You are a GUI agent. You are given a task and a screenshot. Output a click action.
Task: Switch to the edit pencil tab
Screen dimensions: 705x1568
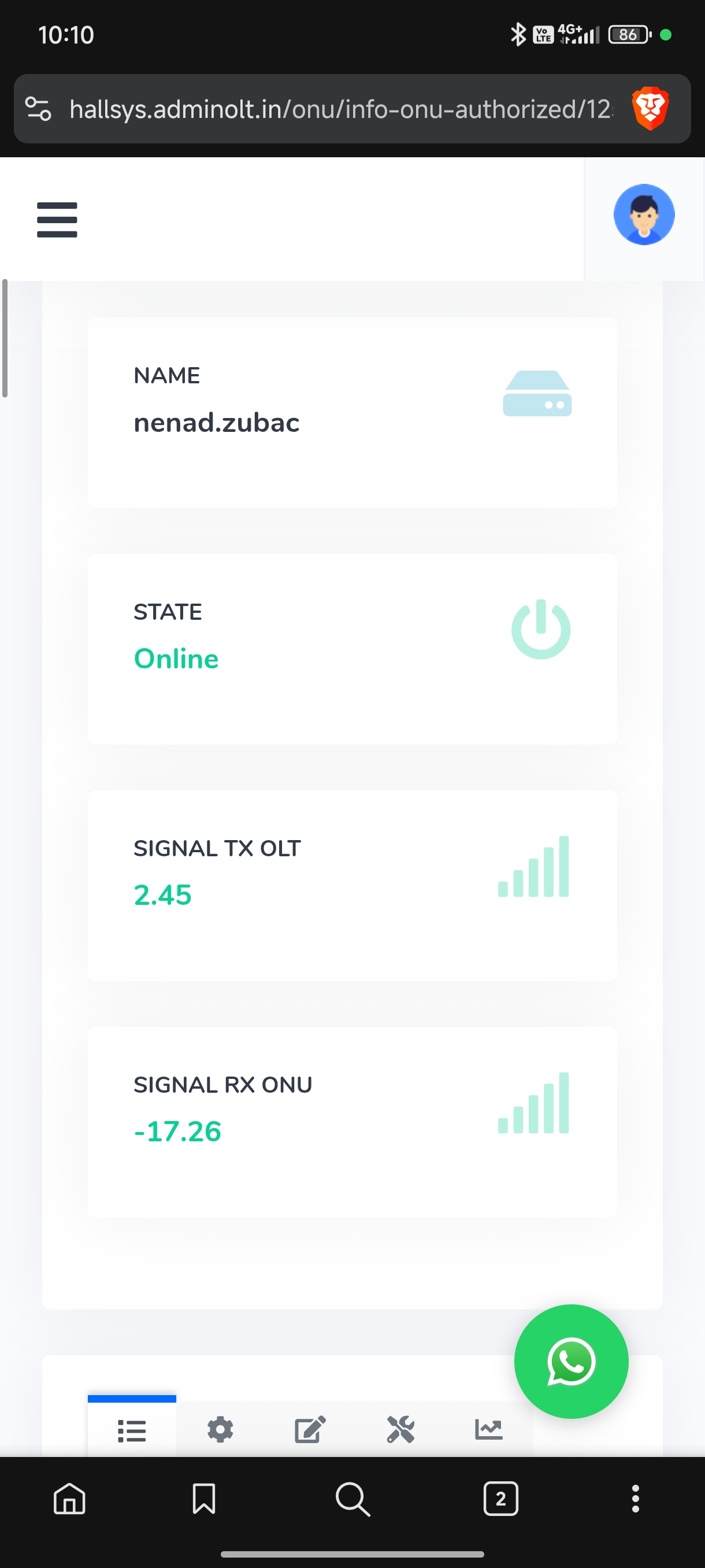coord(310,1430)
